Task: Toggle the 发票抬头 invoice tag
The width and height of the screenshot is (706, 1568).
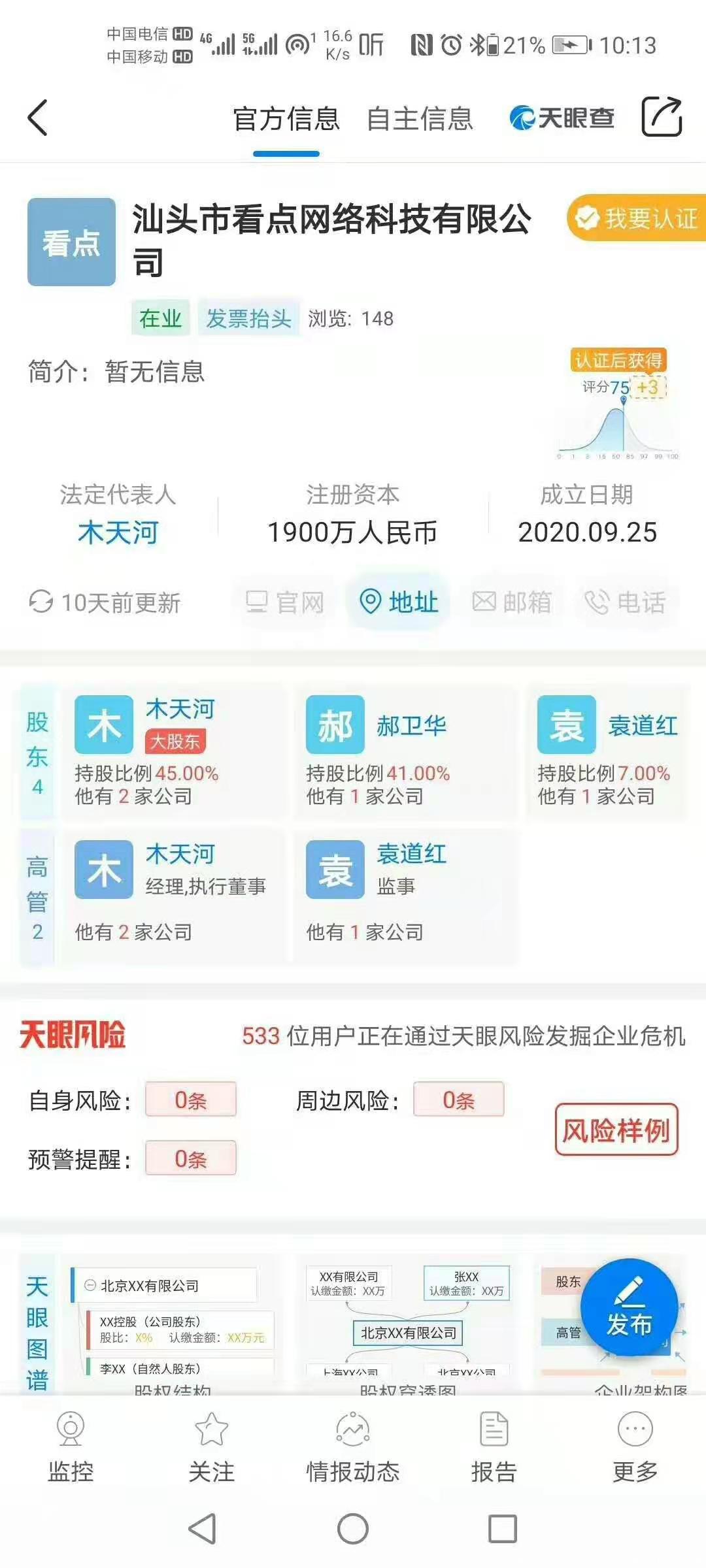Action: tap(248, 318)
